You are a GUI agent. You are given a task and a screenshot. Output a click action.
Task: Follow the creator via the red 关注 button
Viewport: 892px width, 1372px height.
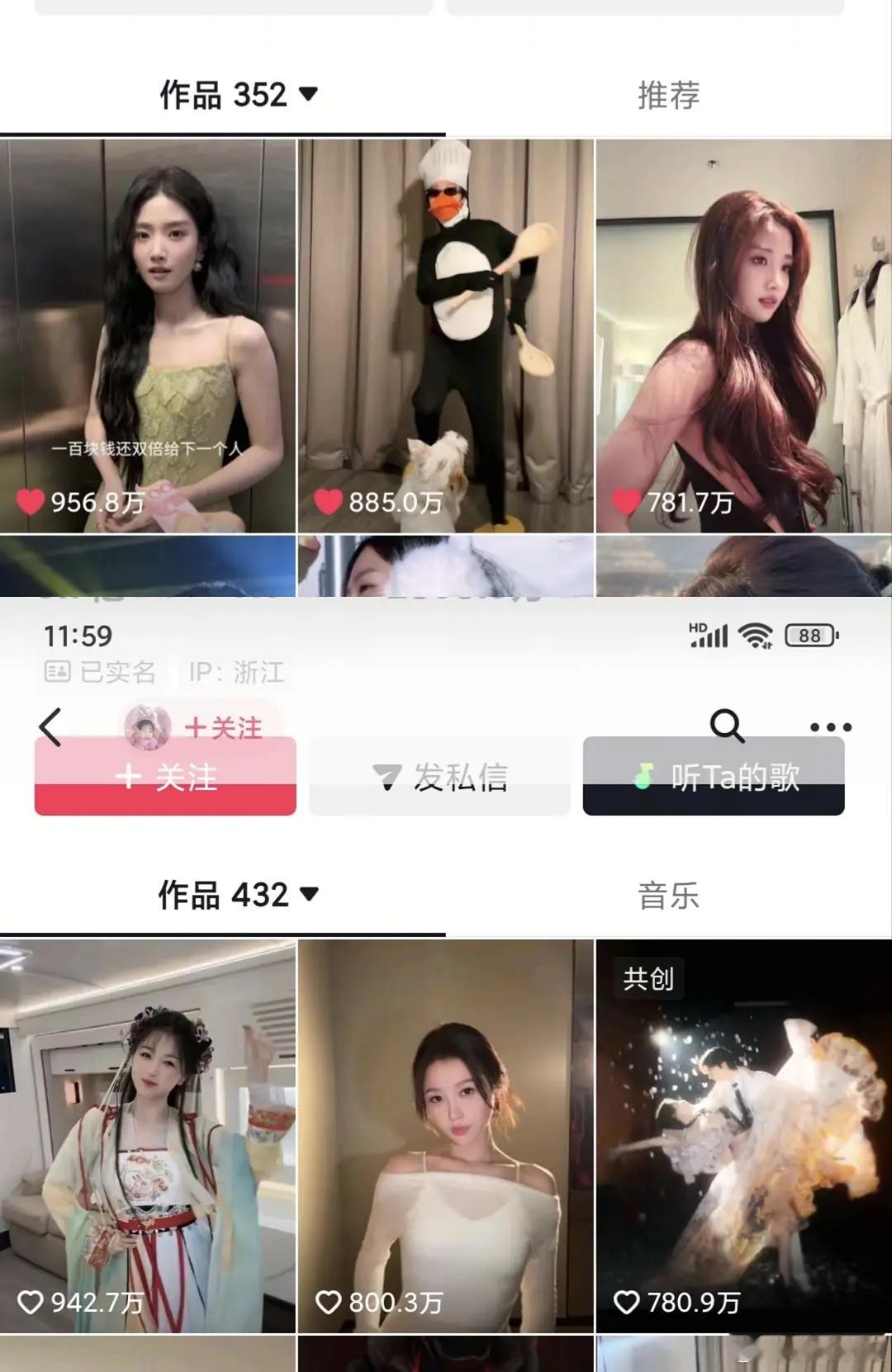(164, 777)
